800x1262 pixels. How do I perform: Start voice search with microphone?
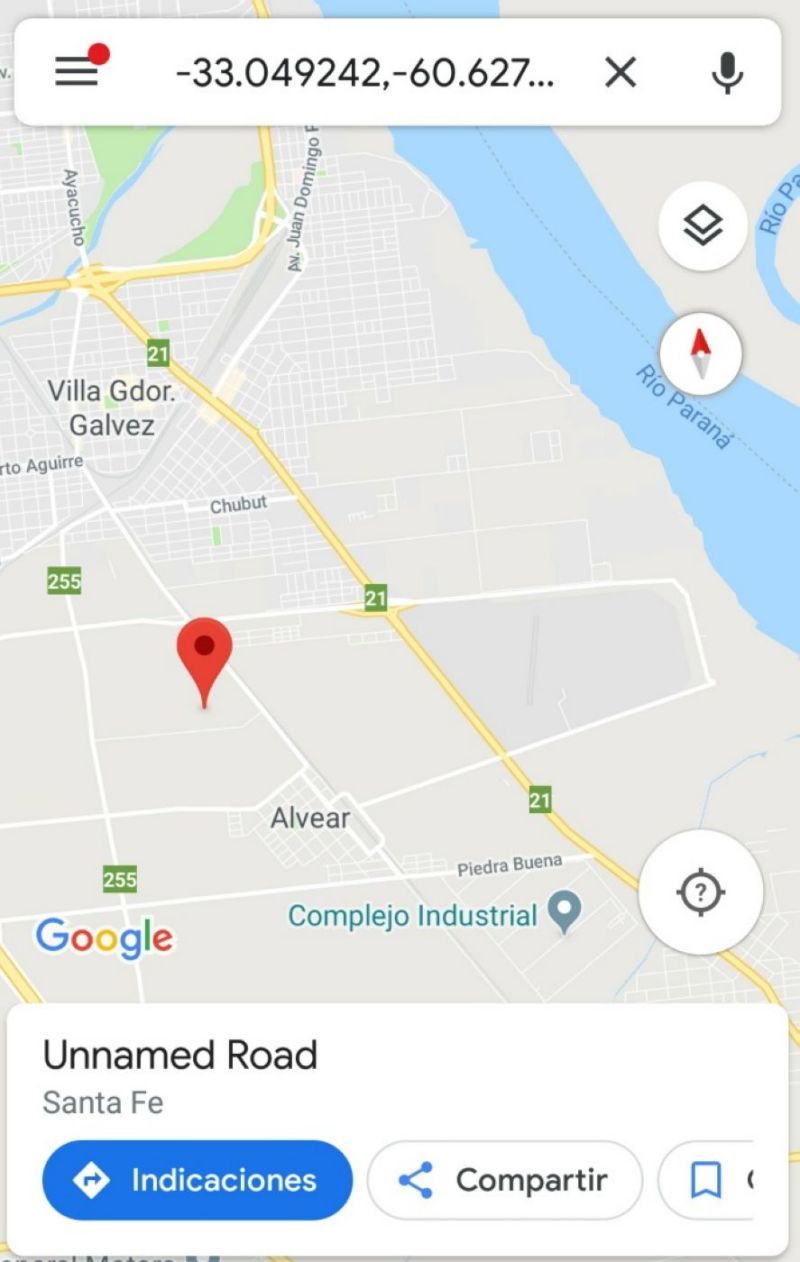tap(728, 72)
